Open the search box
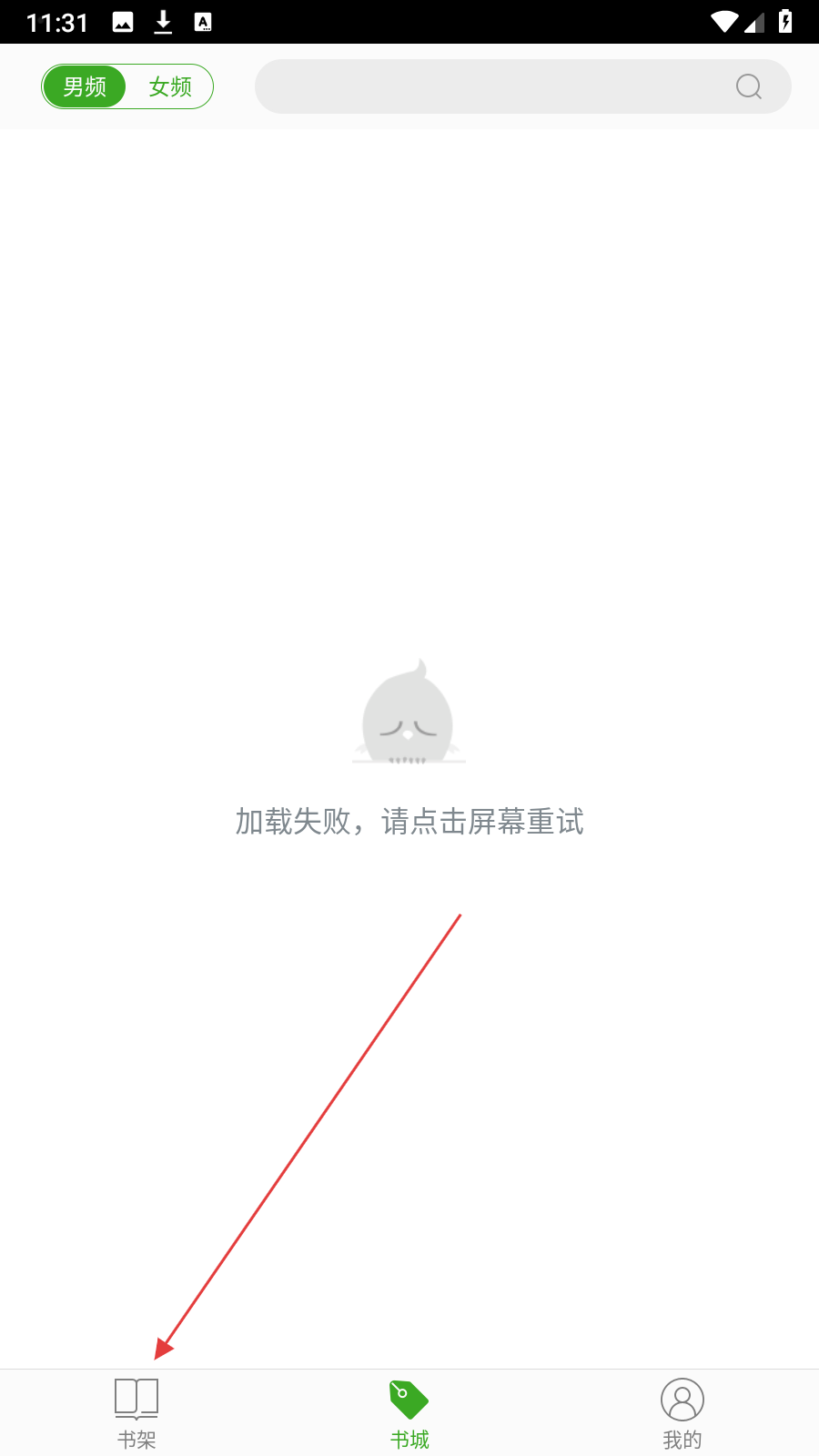This screenshot has height=1456, width=819. coord(522,86)
